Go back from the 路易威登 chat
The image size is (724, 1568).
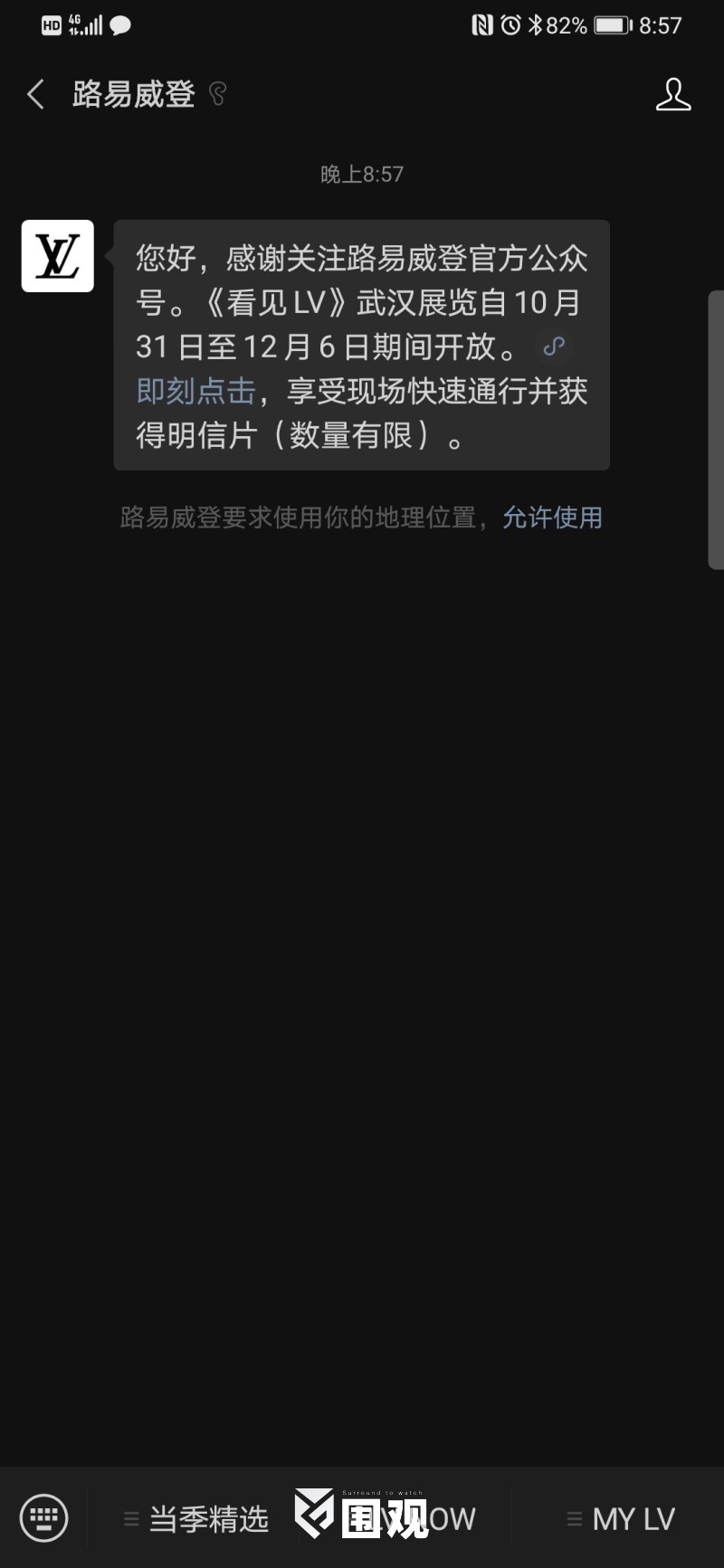36,94
